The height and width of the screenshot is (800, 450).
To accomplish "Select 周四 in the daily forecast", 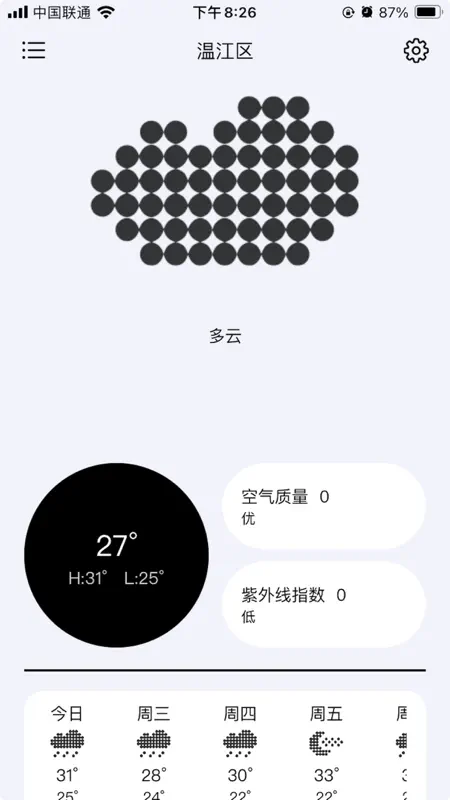I will [x=240, y=714].
